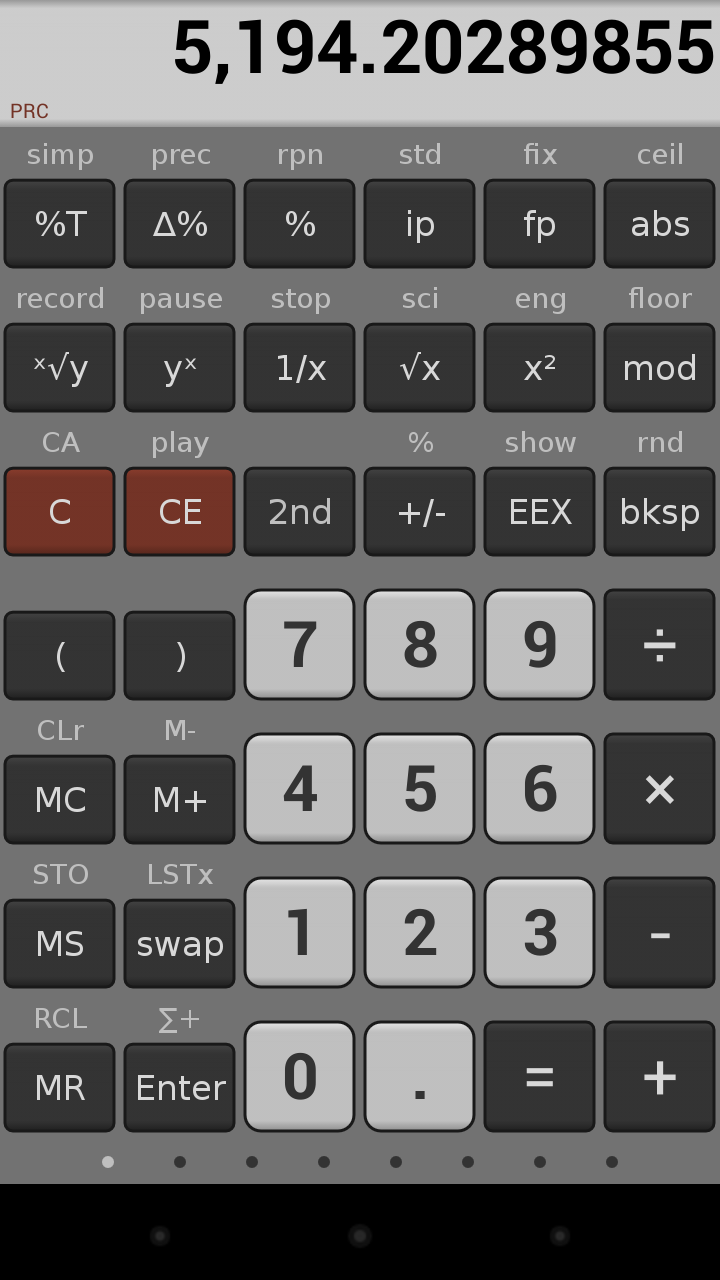Enter digit 7 on the keypad
720x1280 pixels.
coord(300,645)
